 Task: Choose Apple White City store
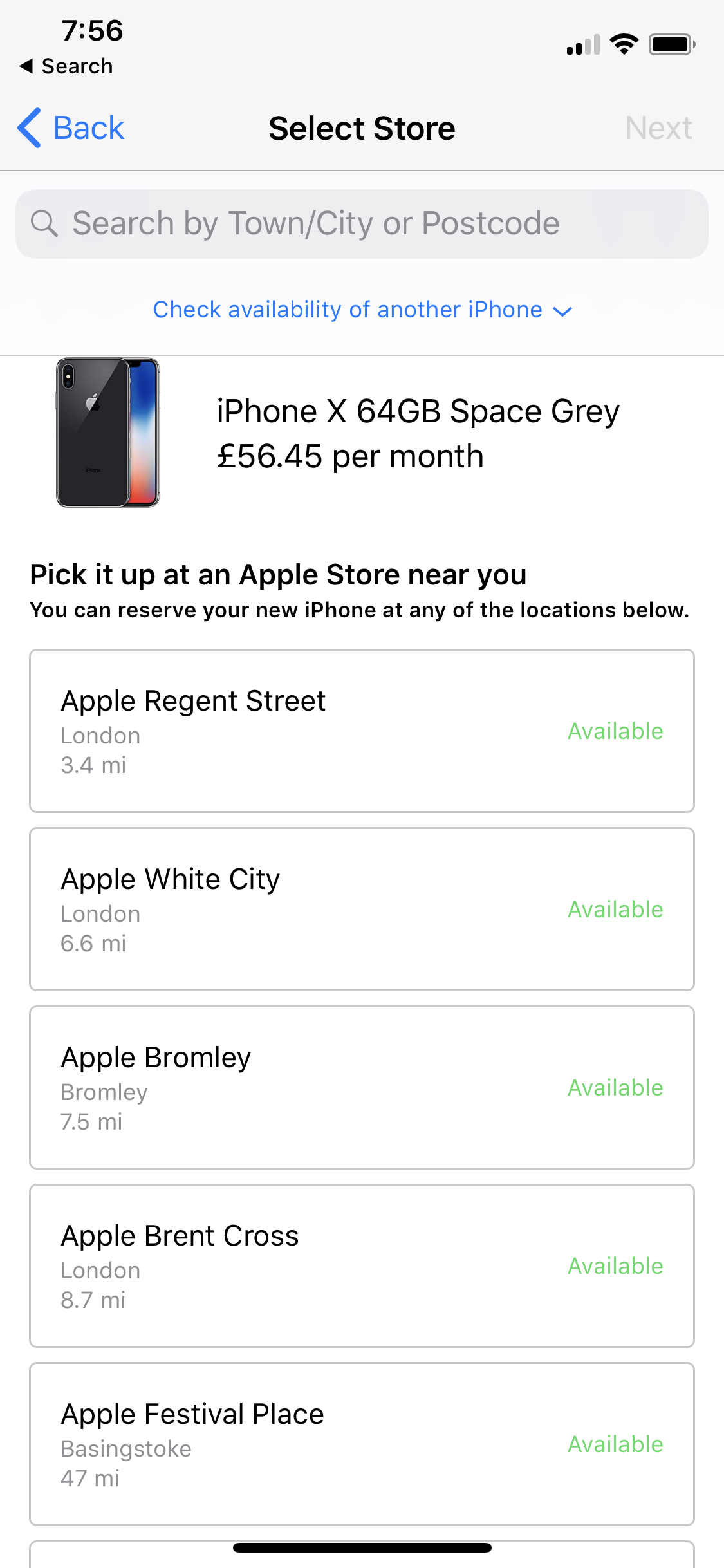point(362,909)
